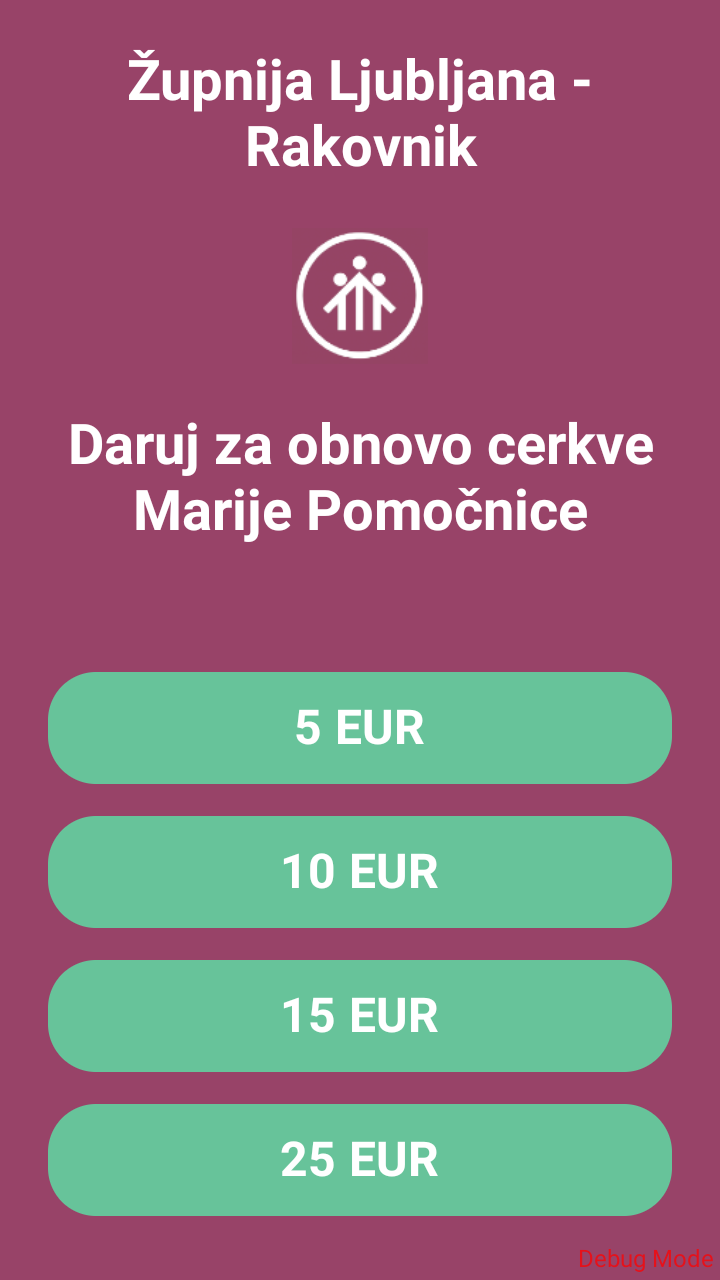The width and height of the screenshot is (720, 1280).
Task: Select the 10 EUR donation button
Action: (360, 872)
